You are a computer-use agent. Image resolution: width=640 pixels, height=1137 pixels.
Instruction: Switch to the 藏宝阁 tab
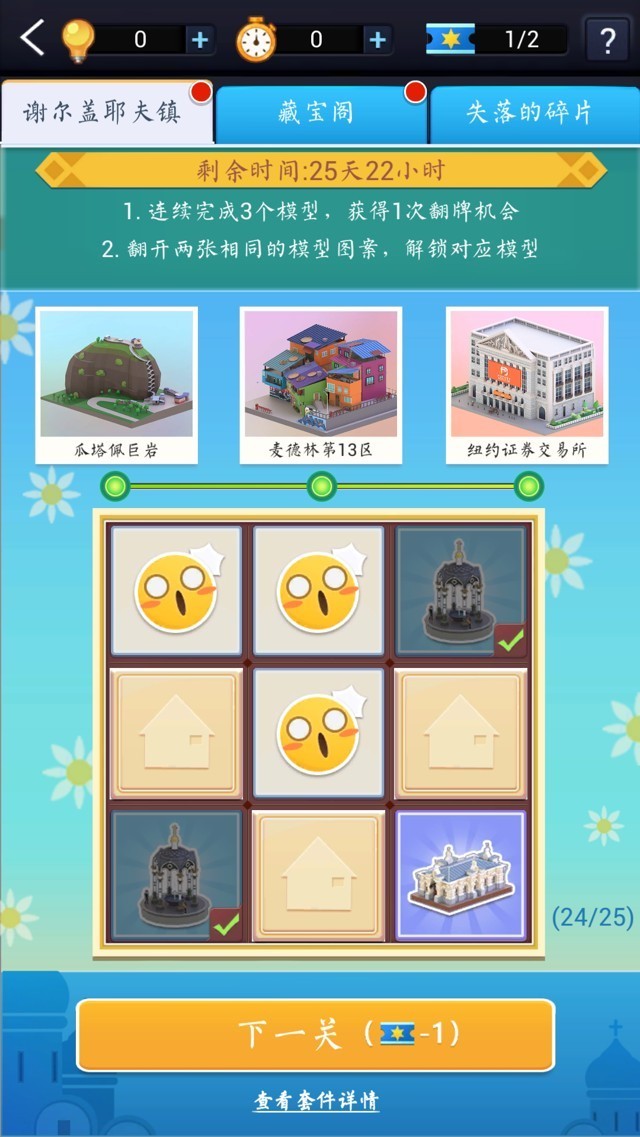click(x=318, y=113)
